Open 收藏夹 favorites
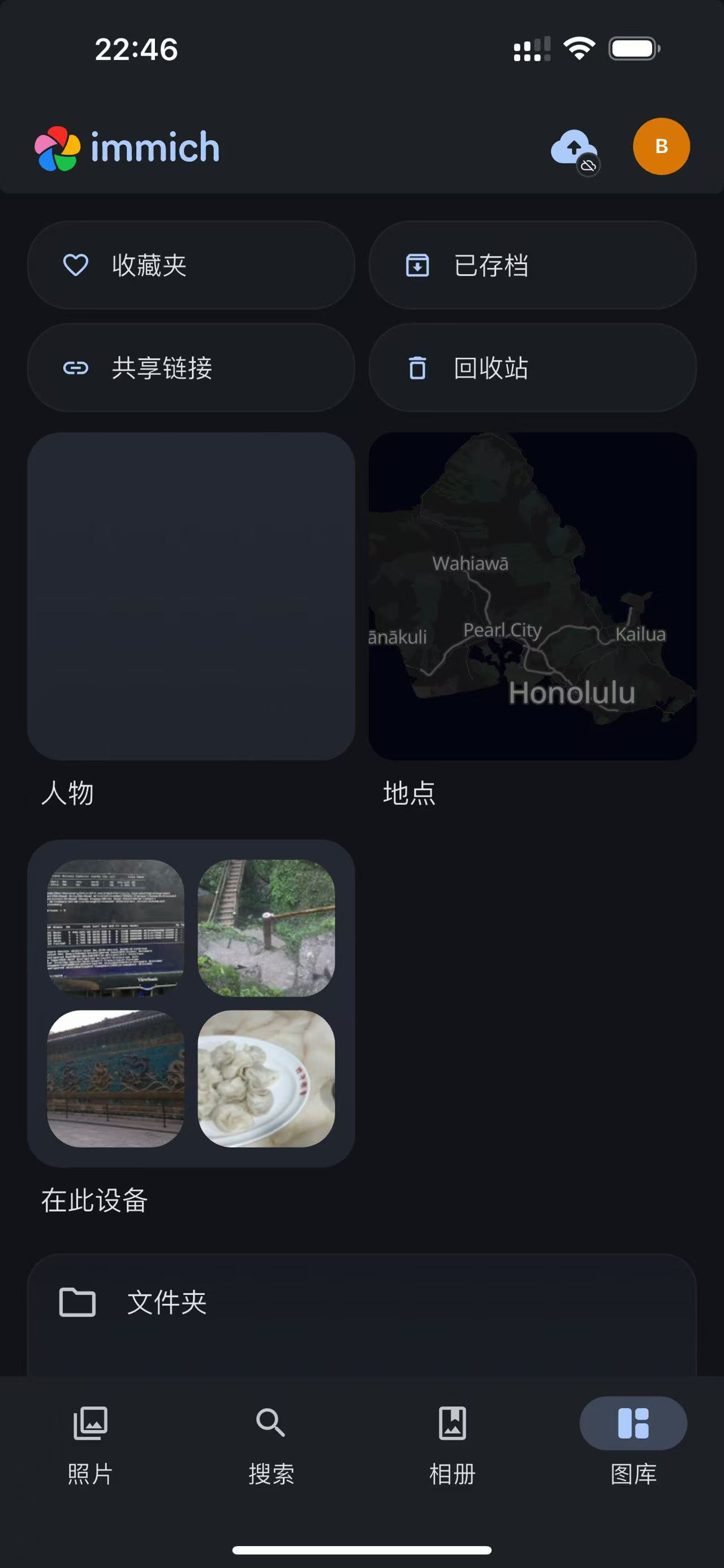This screenshot has width=724, height=1568. (191, 266)
